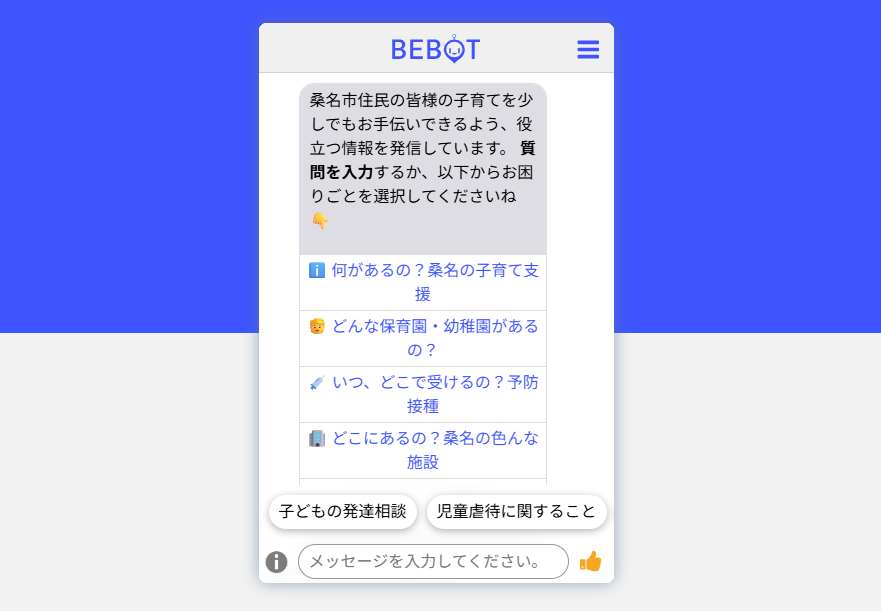Open the hamburger menu

point(588,49)
